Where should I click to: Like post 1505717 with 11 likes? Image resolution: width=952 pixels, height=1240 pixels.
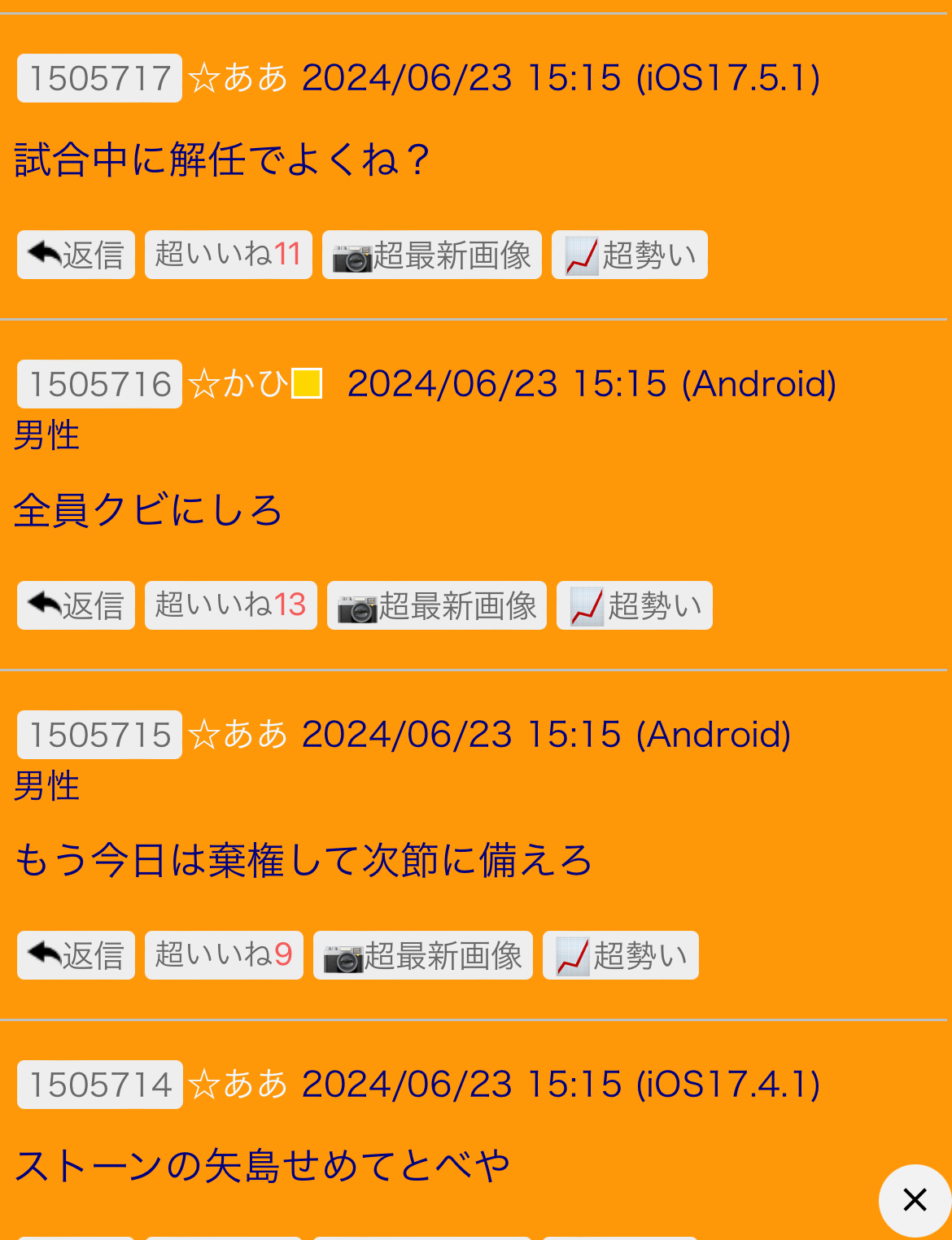228,255
